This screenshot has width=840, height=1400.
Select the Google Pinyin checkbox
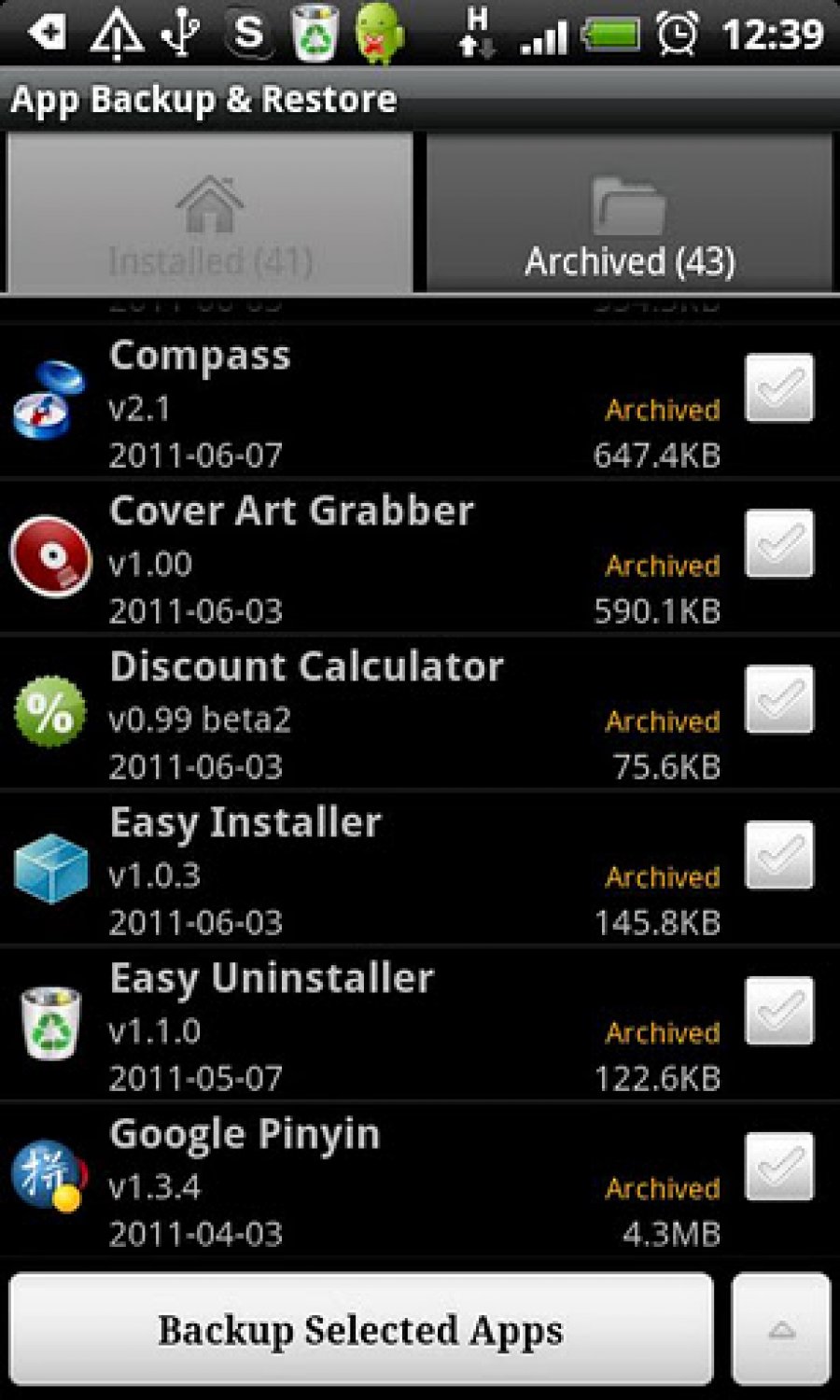click(779, 1168)
